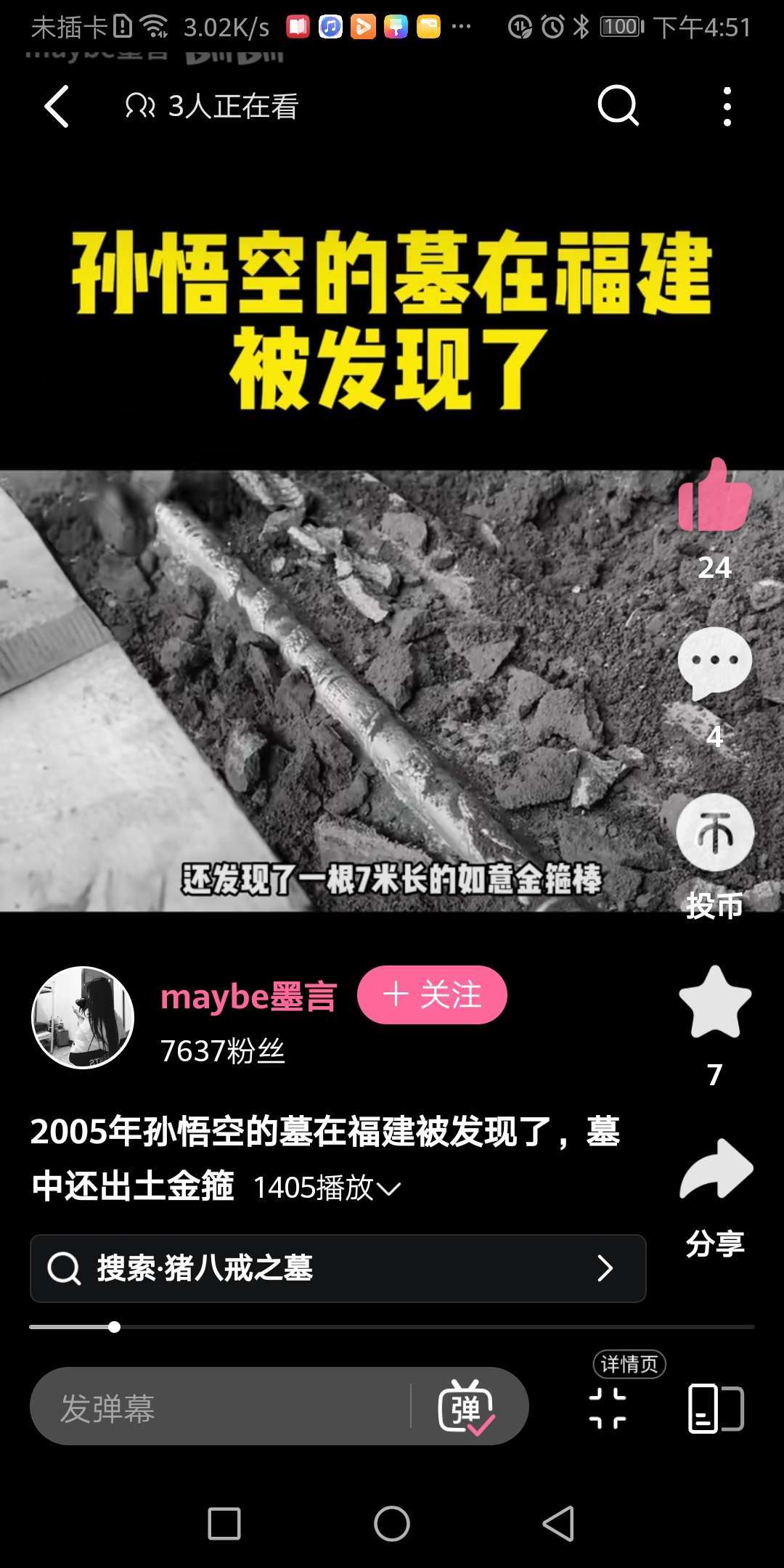Screen dimensions: 784x1568
Task: Open the 详情页 detail page icon
Action: 608,1407
